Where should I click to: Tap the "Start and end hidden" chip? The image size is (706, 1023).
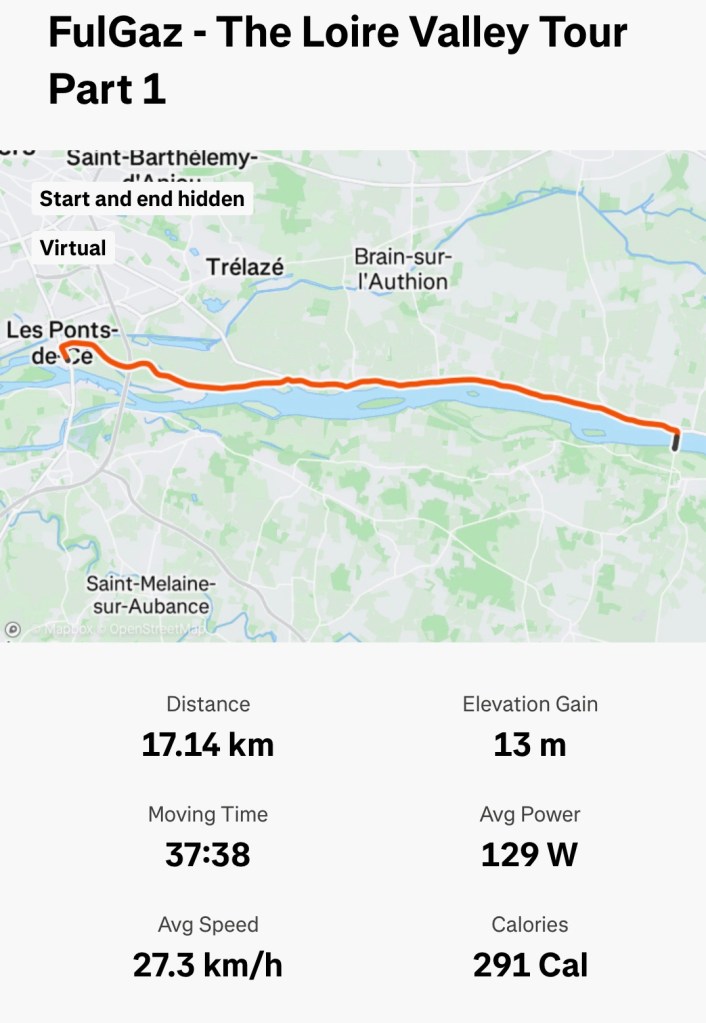pyautogui.click(x=142, y=199)
